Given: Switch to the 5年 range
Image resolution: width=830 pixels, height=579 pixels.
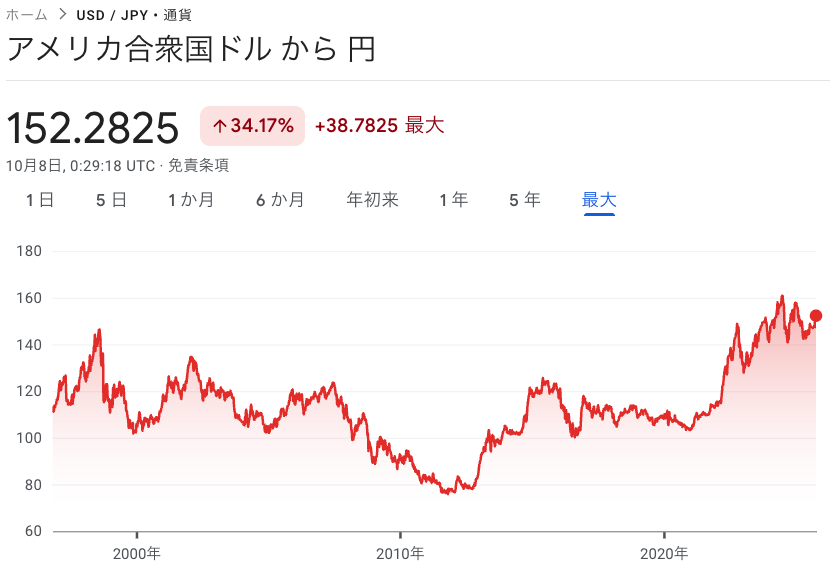Looking at the screenshot, I should point(525,200).
